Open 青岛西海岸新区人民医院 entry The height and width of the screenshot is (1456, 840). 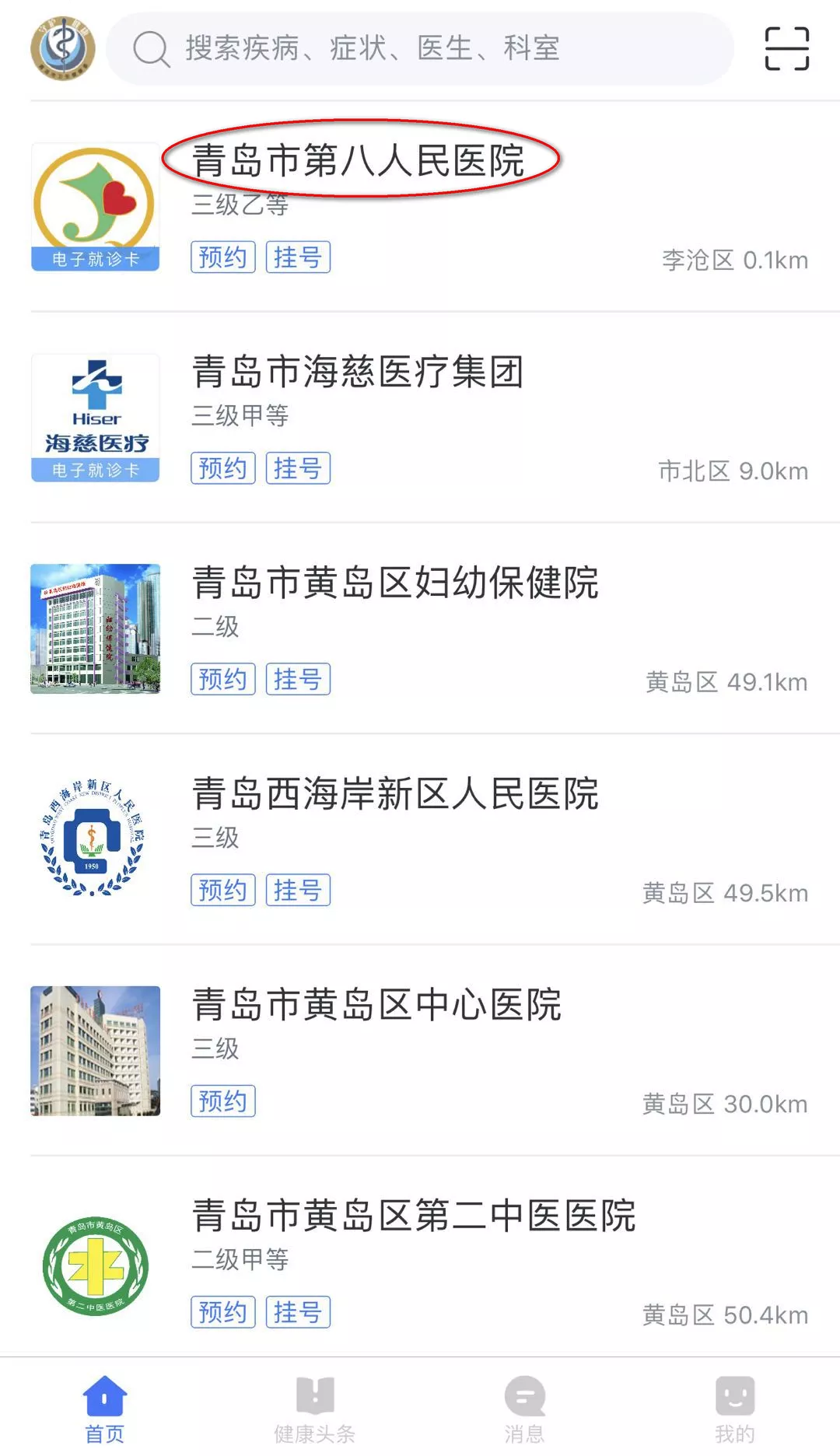click(420, 839)
